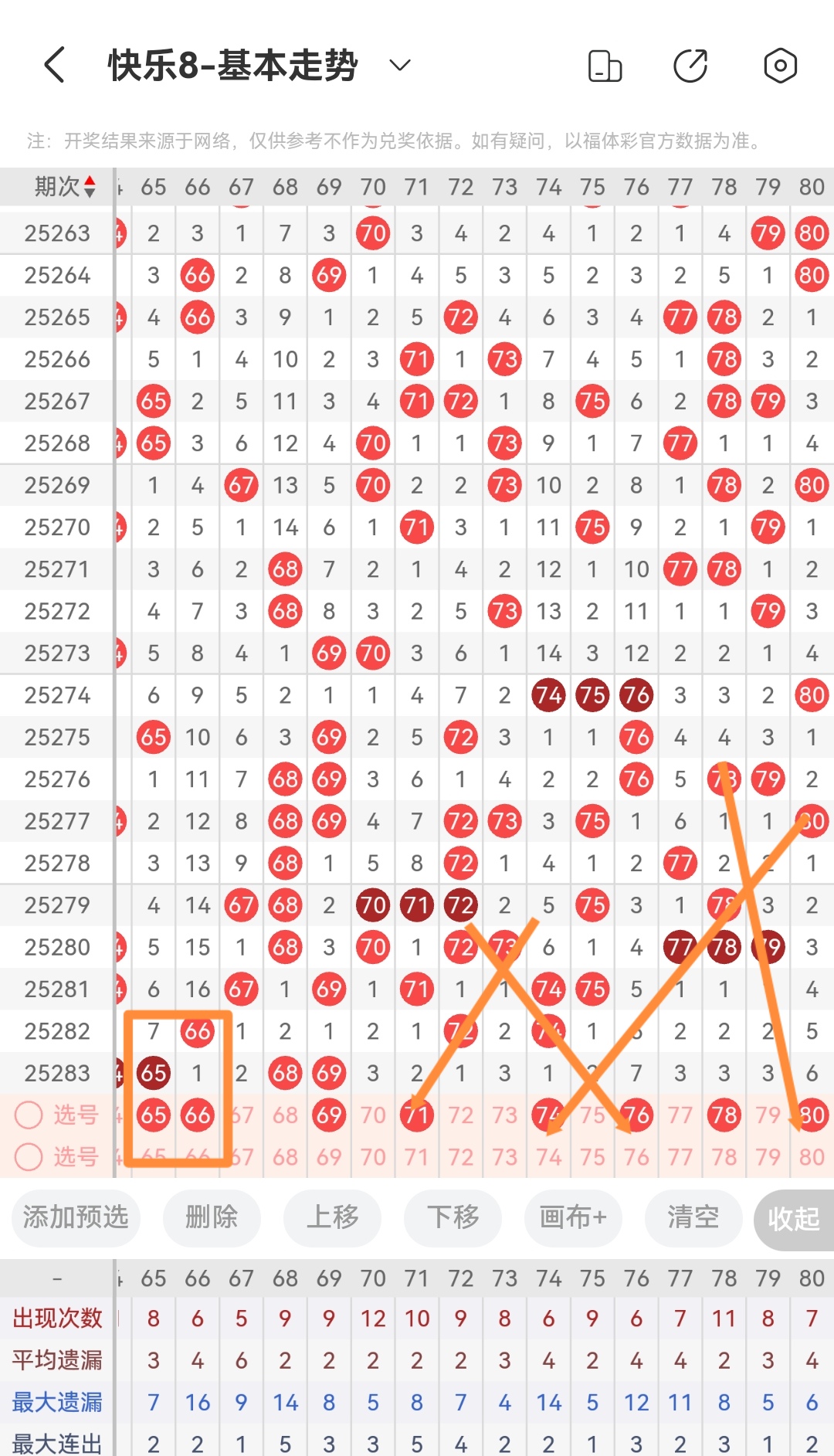Toggle 期次 sort order
The width and height of the screenshot is (834, 1456).
(x=65, y=186)
